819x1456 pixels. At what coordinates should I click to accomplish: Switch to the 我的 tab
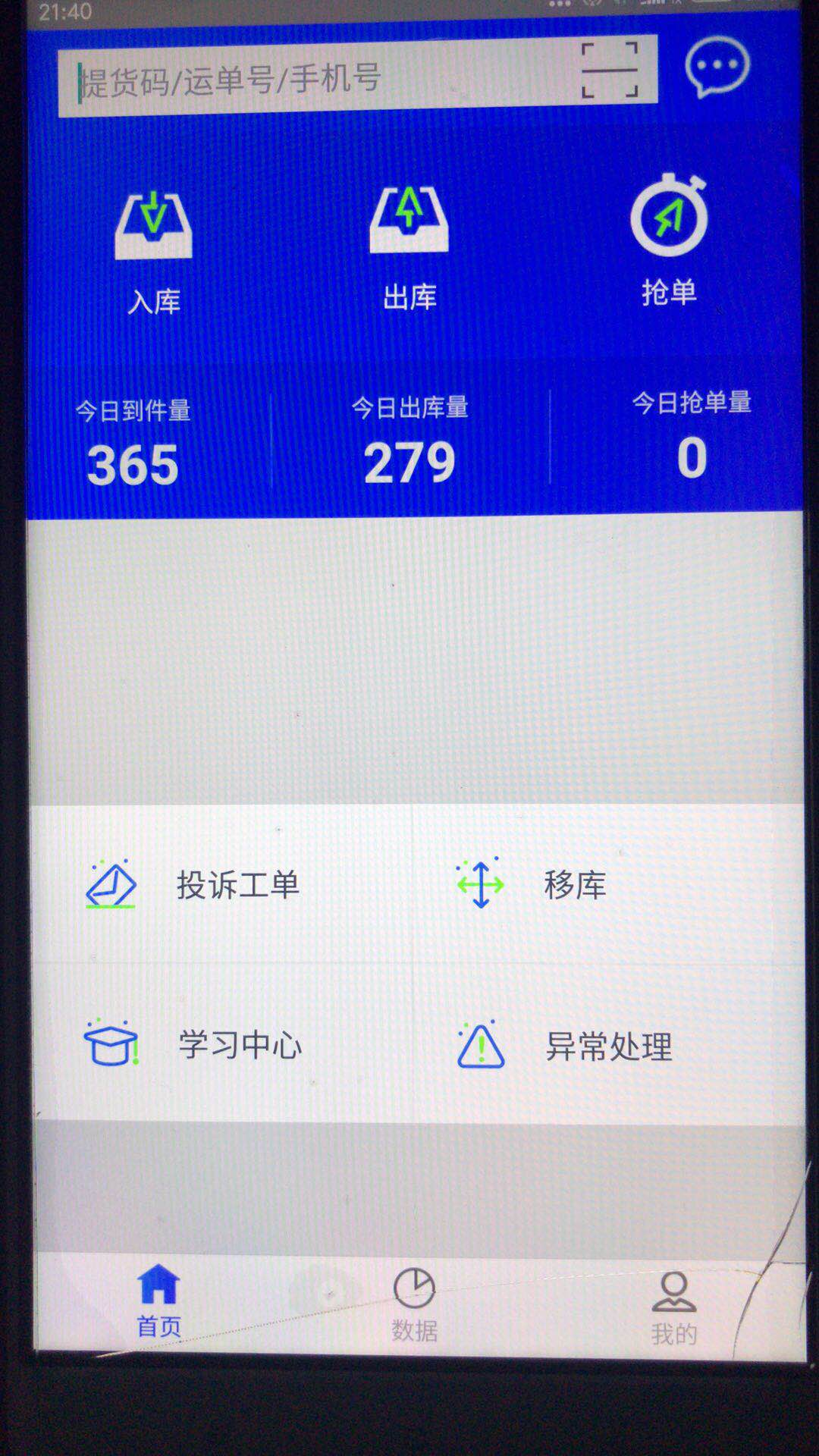(x=674, y=1308)
